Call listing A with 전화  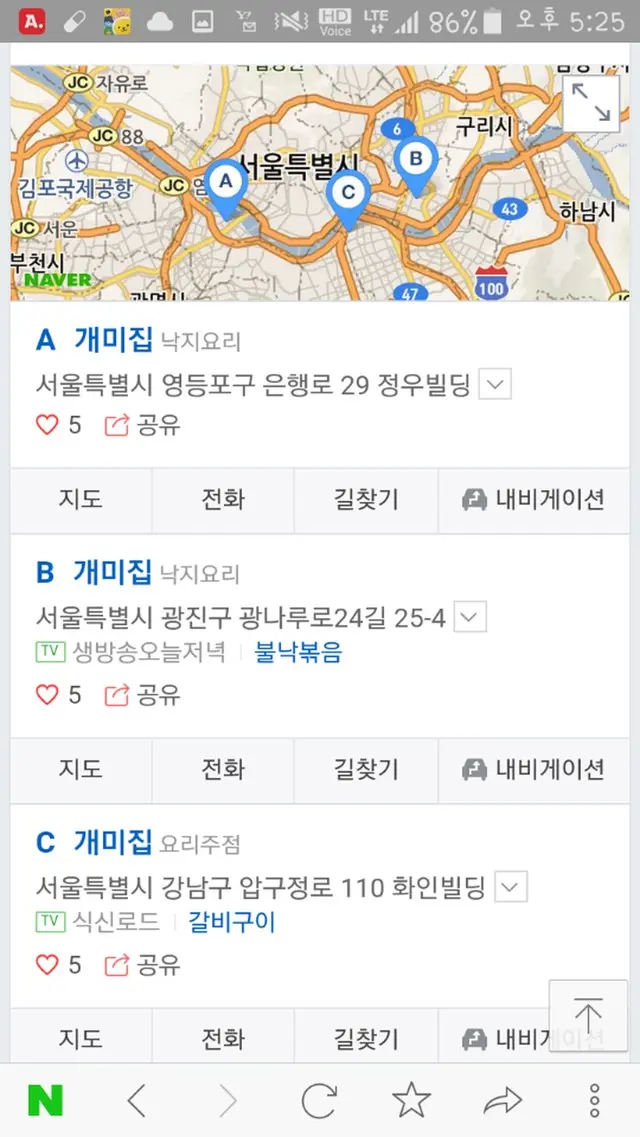[223, 500]
